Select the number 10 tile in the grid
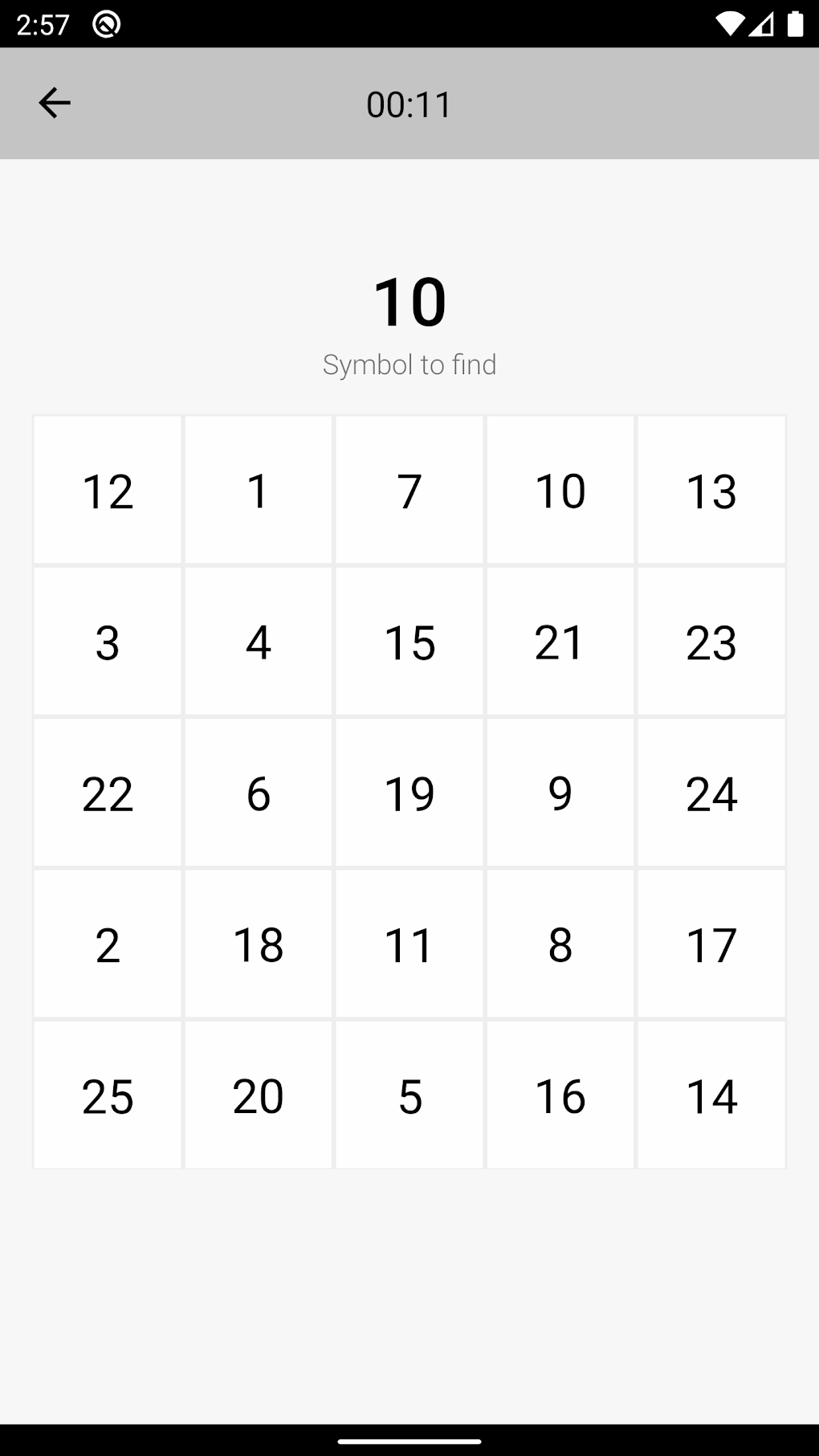 pyautogui.click(x=560, y=491)
